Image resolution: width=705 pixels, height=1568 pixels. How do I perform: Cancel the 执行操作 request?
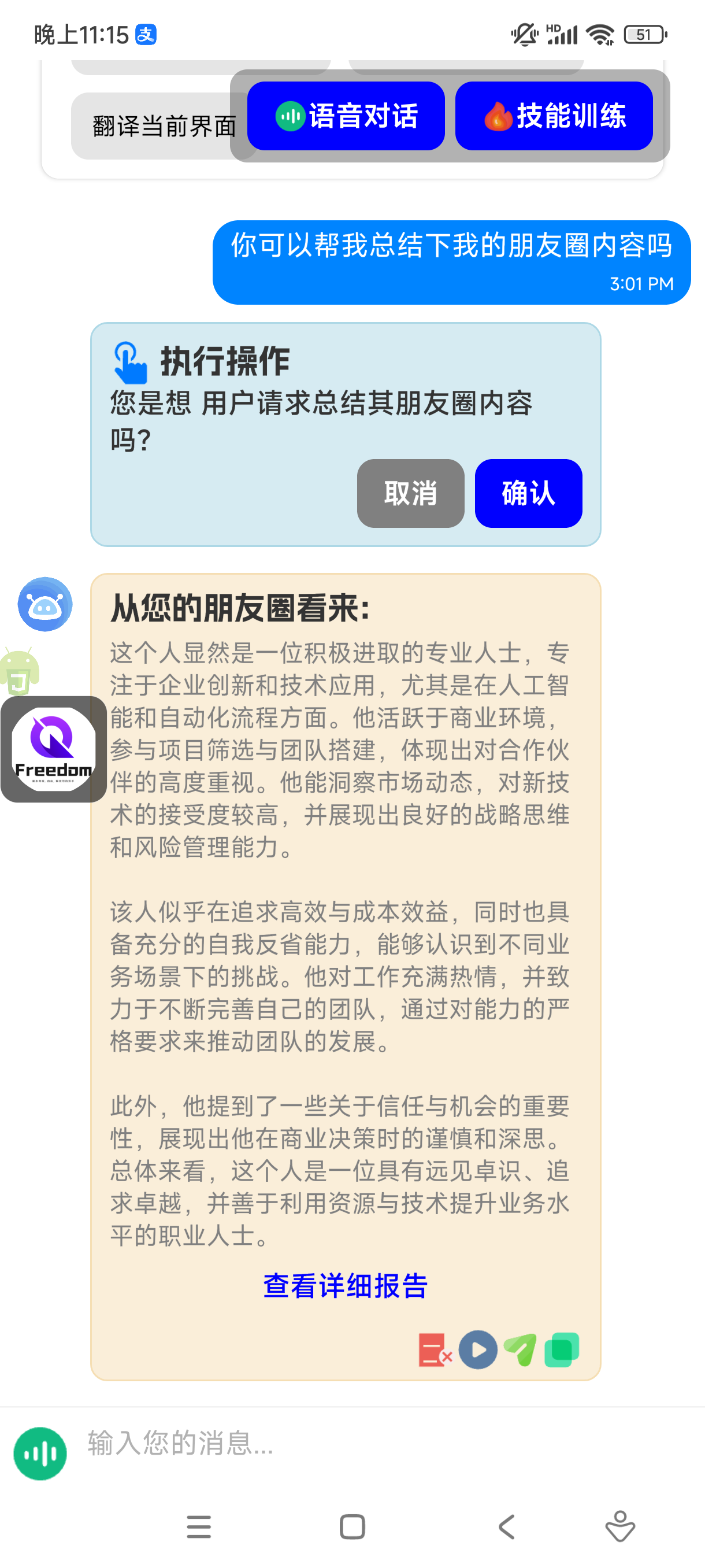[x=411, y=493]
